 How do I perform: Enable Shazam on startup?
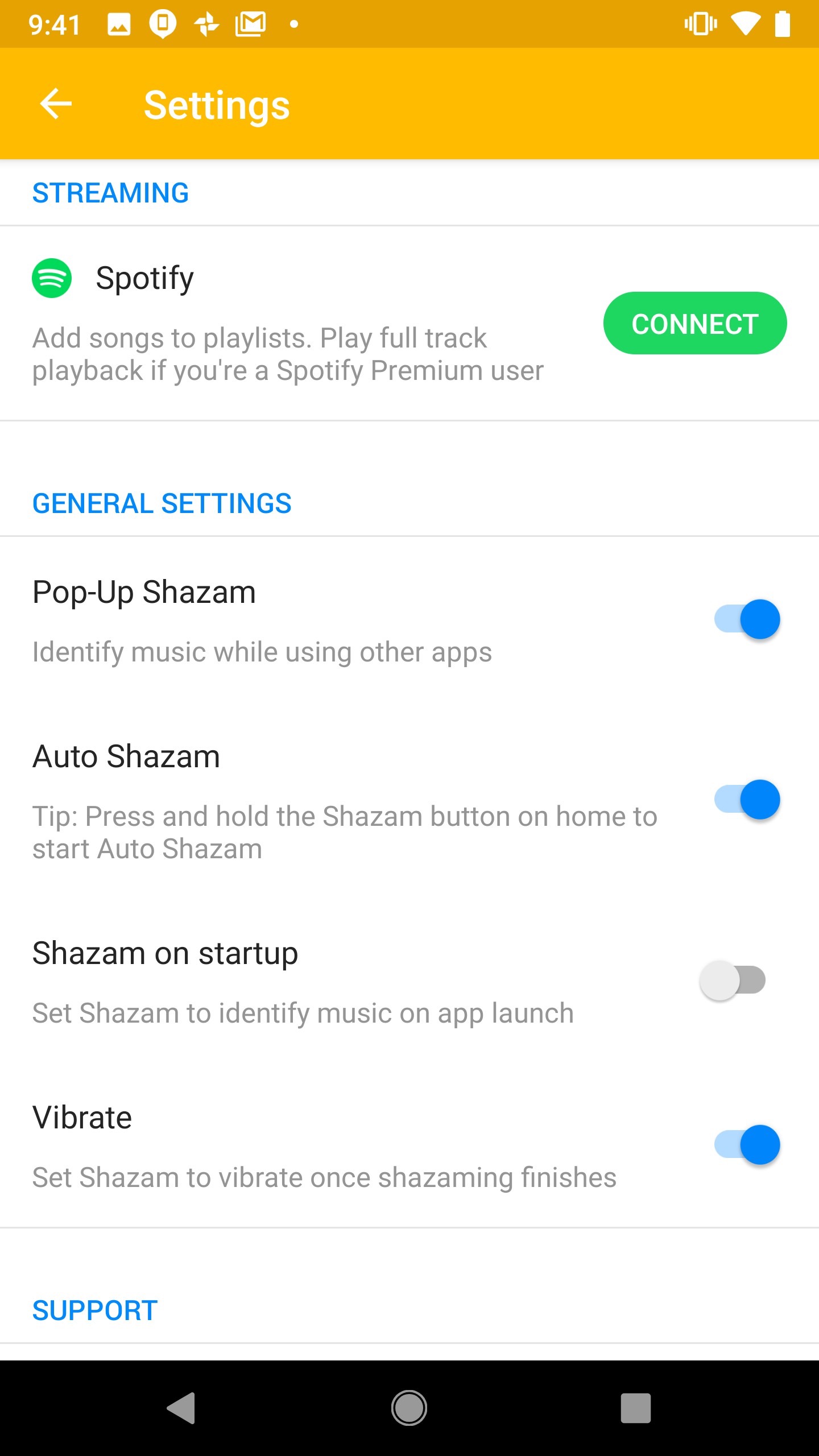coord(733,980)
